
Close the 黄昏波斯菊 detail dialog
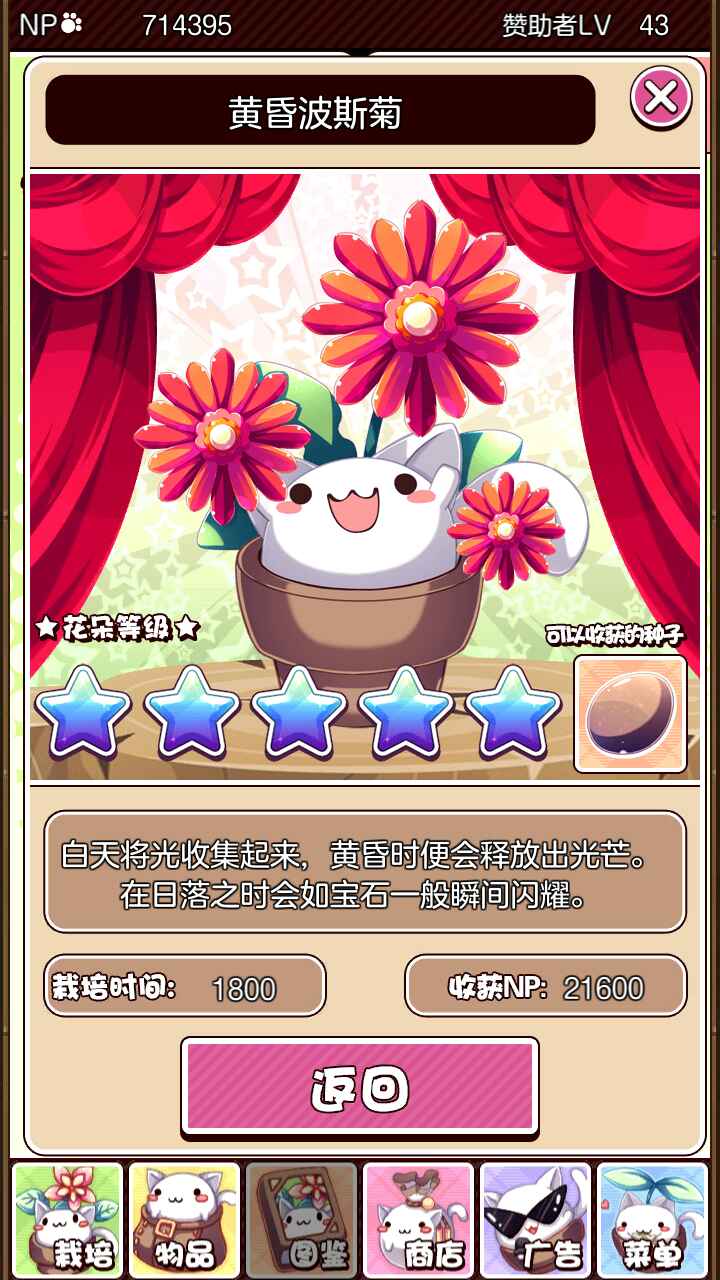click(660, 98)
